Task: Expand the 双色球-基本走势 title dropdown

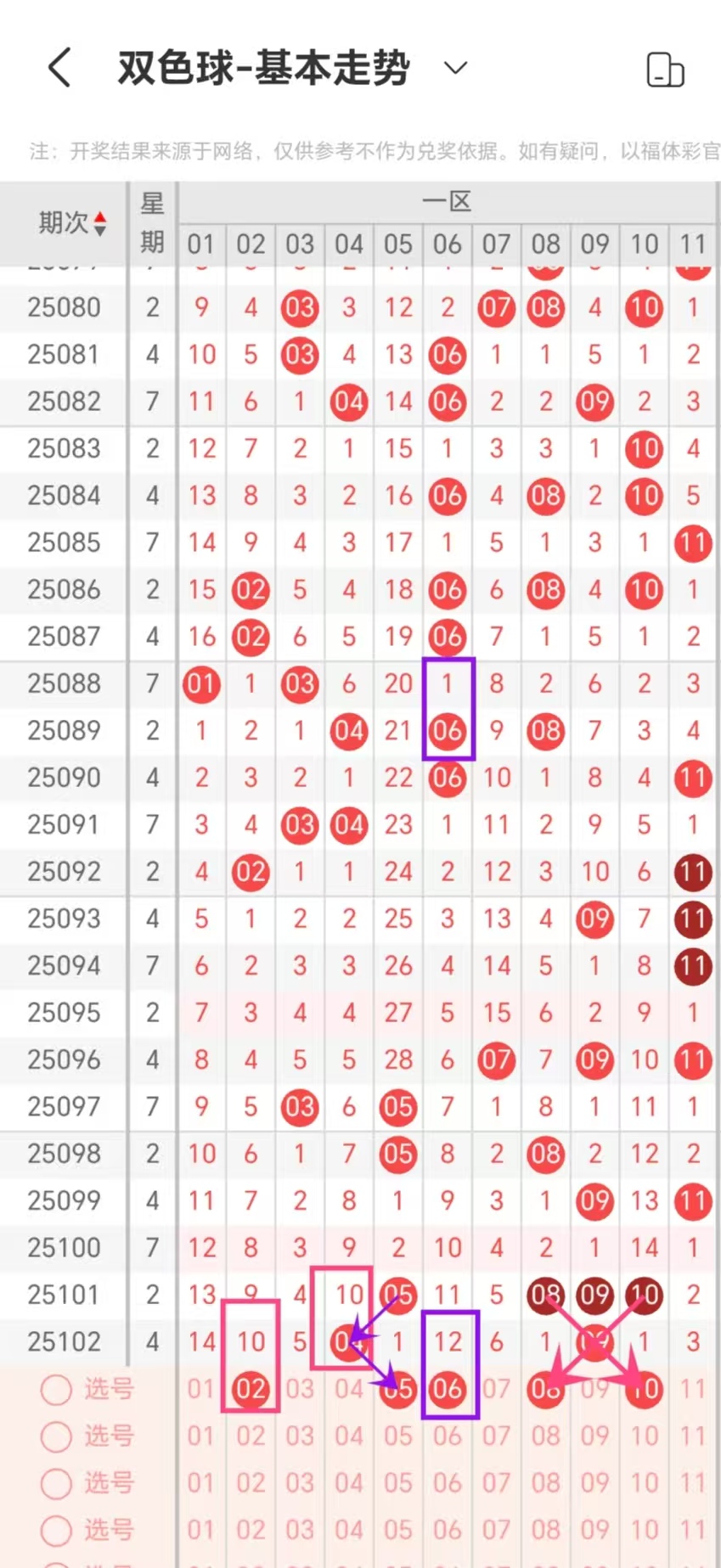Action: [456, 68]
